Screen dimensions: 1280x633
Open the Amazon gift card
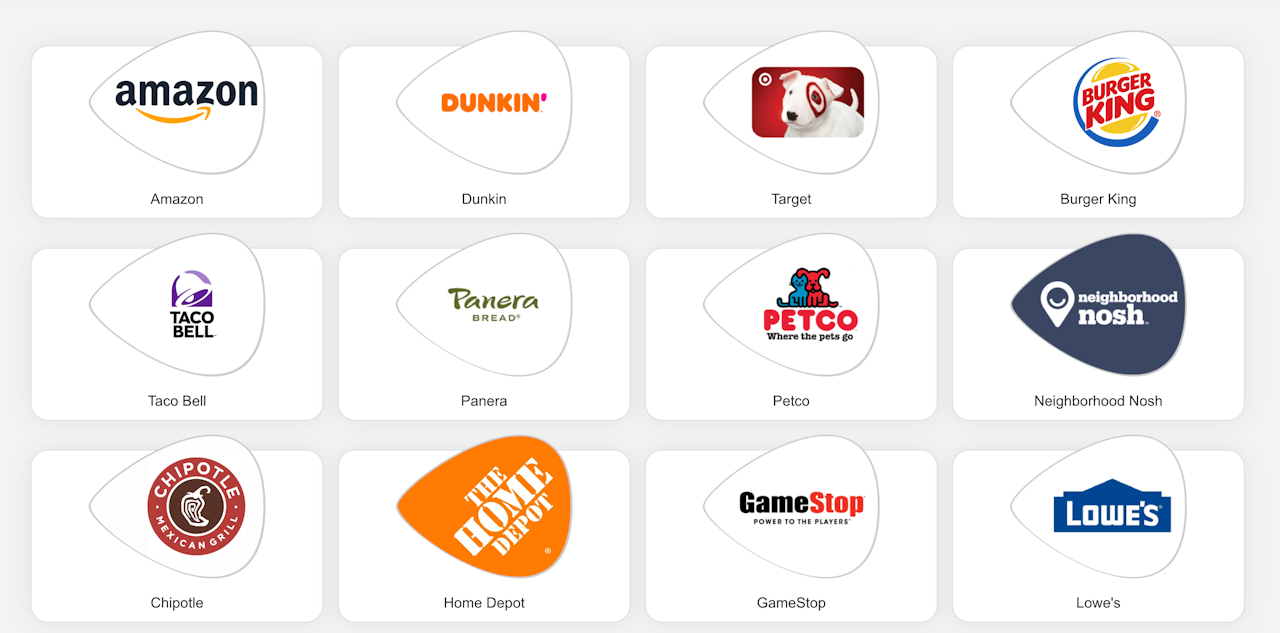(x=177, y=130)
